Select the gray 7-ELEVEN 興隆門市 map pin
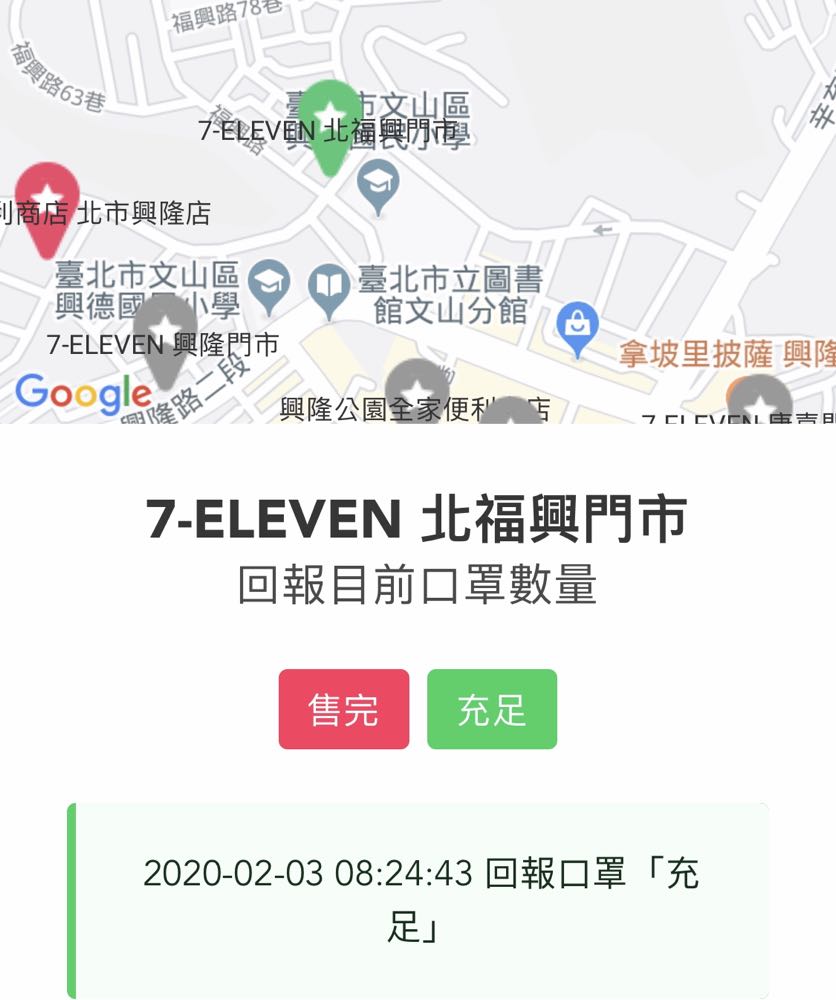Viewport: 836px width, 1000px height. (163, 333)
